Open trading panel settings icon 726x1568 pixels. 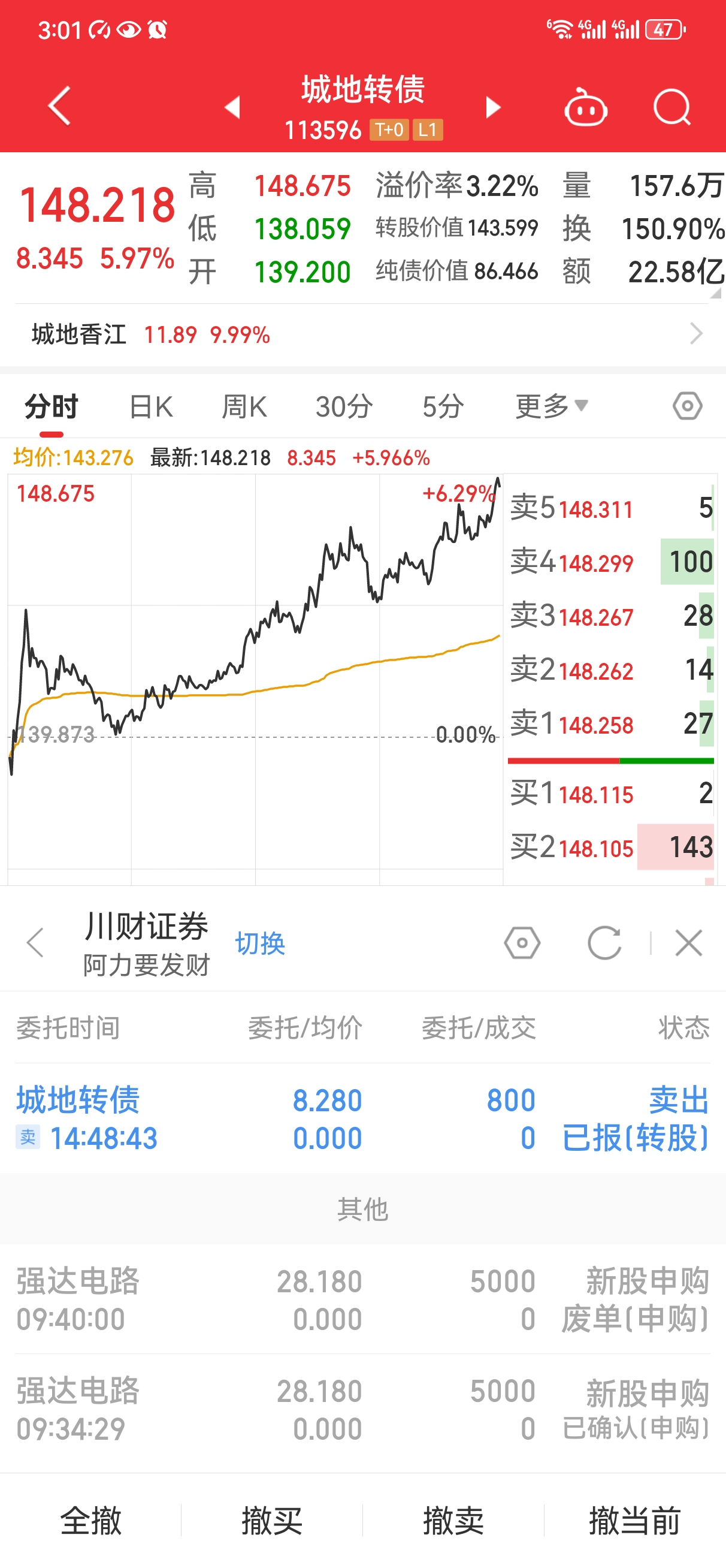click(522, 943)
